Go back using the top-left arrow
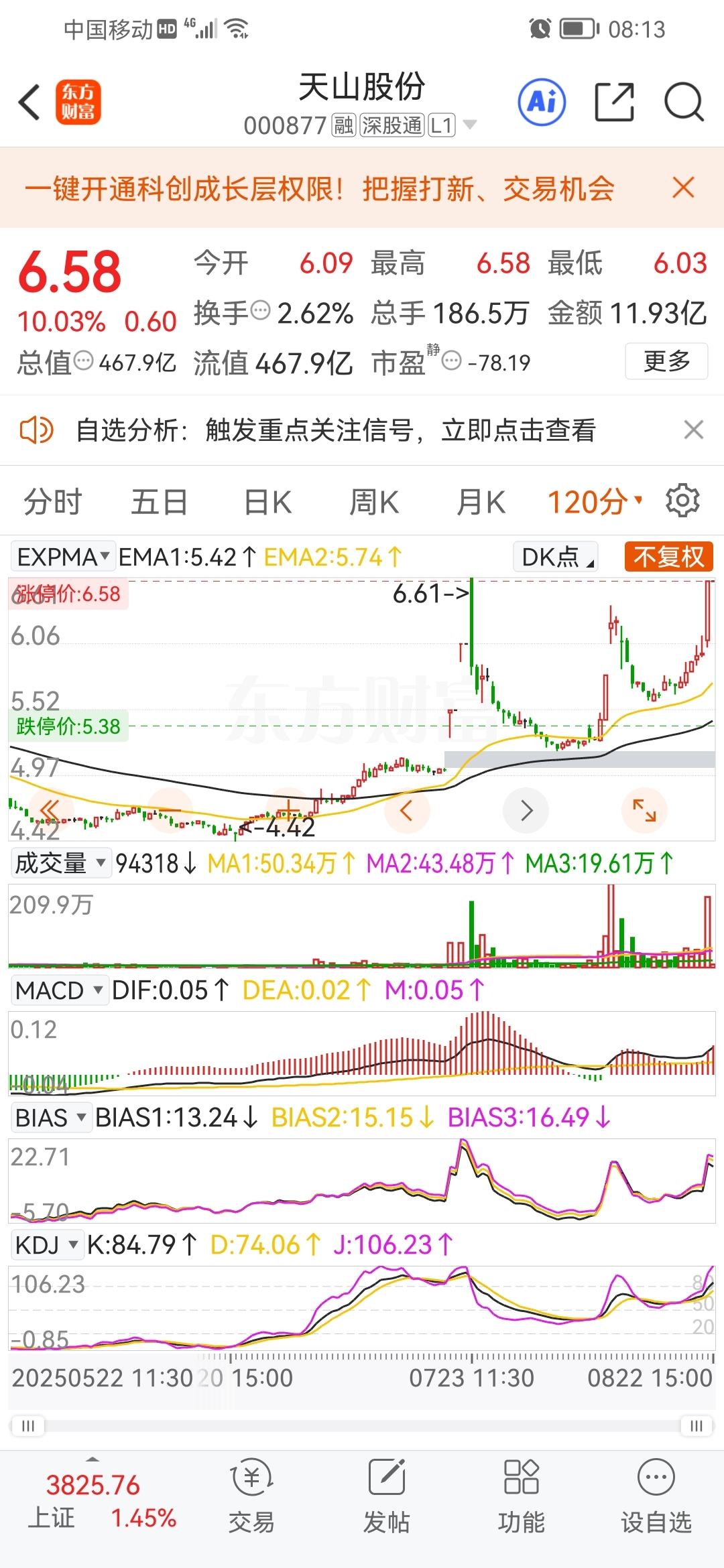Image resolution: width=724 pixels, height=1568 pixels. click(x=30, y=103)
